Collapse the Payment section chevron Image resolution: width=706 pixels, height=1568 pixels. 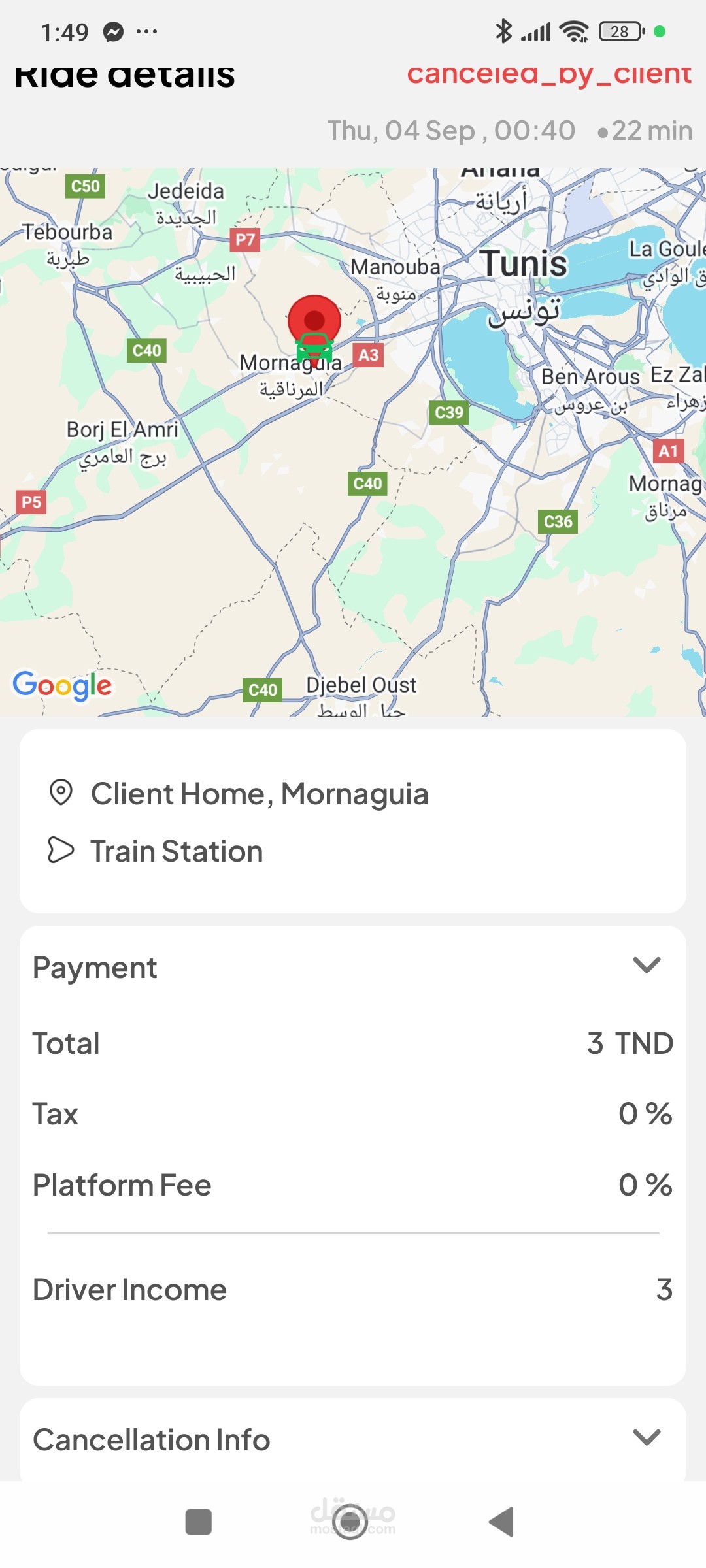647,965
